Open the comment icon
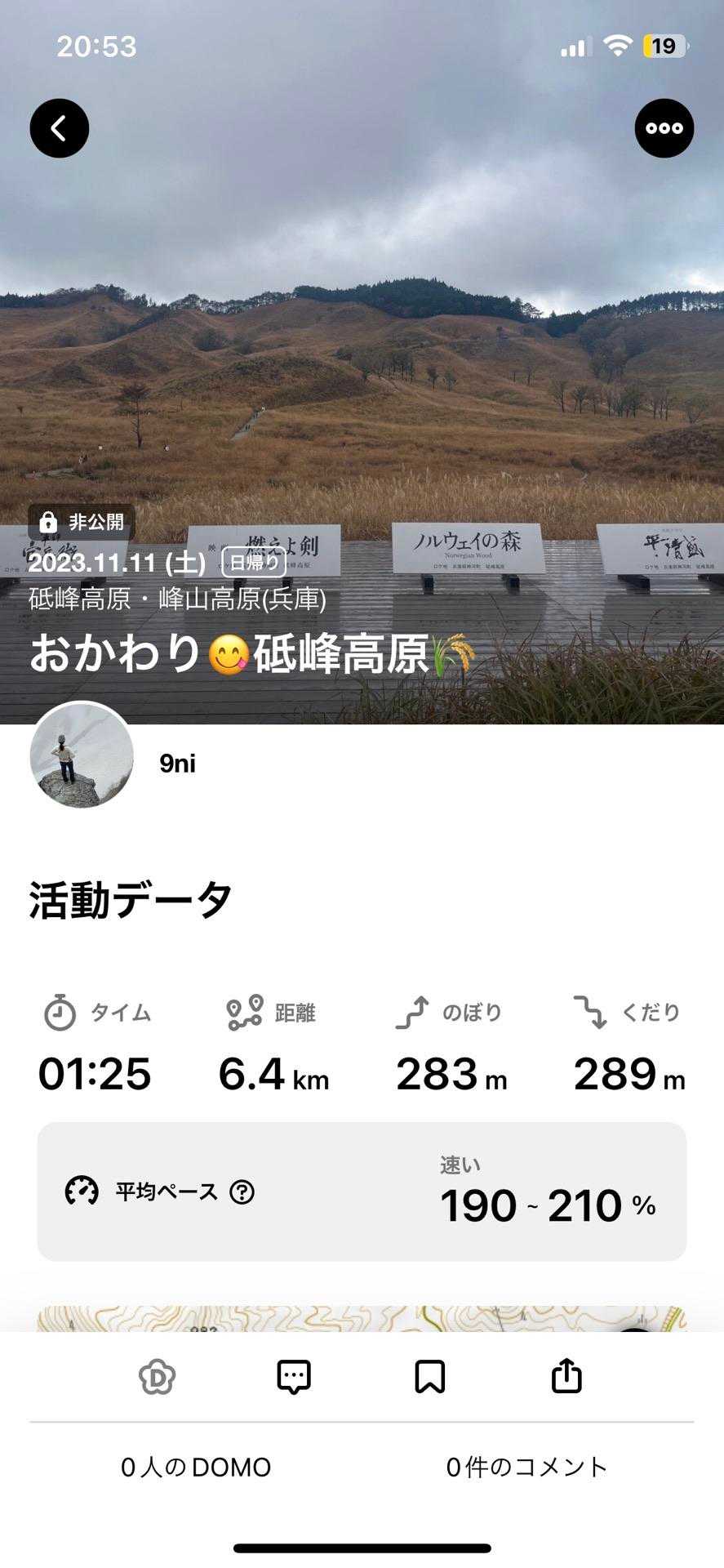 click(294, 1377)
